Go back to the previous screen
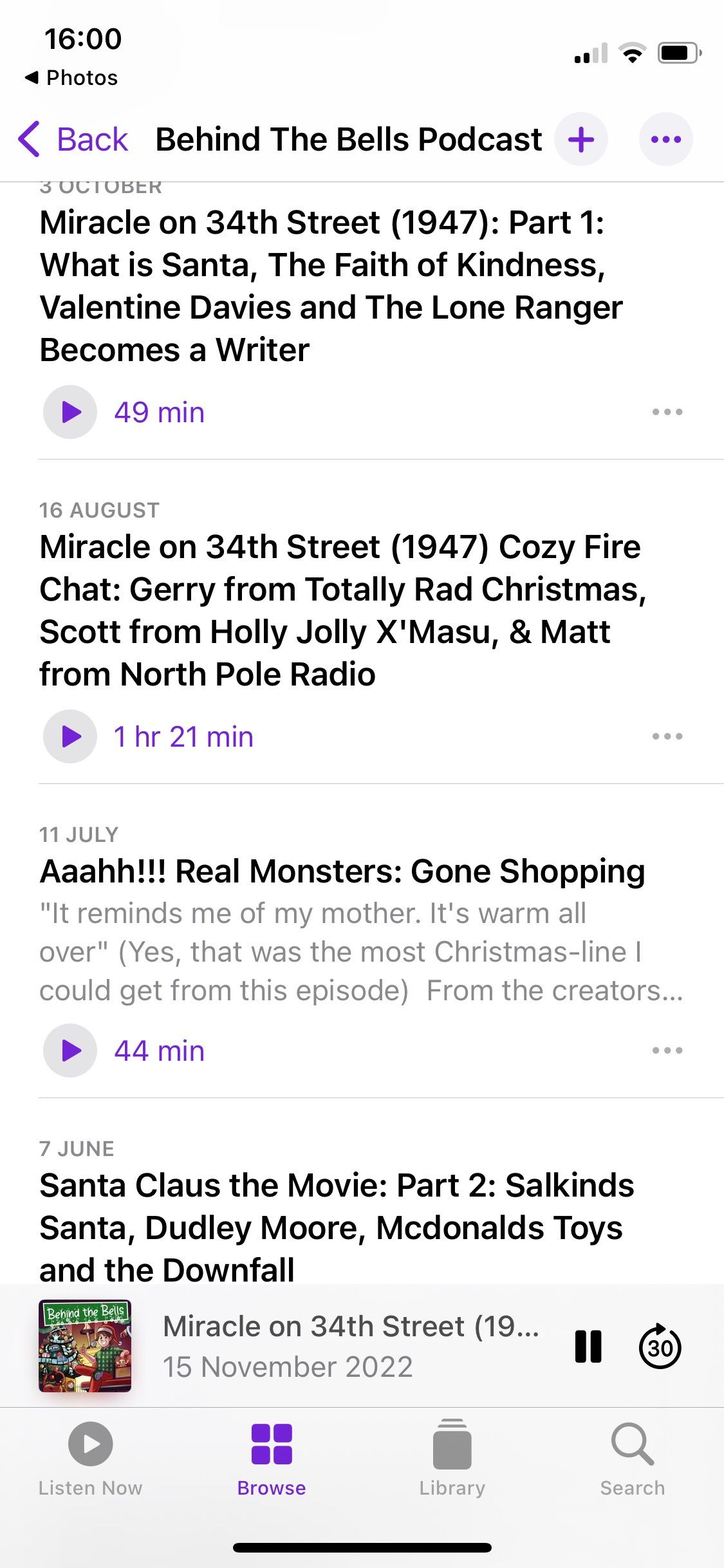This screenshot has width=724, height=1568. pos(73,139)
